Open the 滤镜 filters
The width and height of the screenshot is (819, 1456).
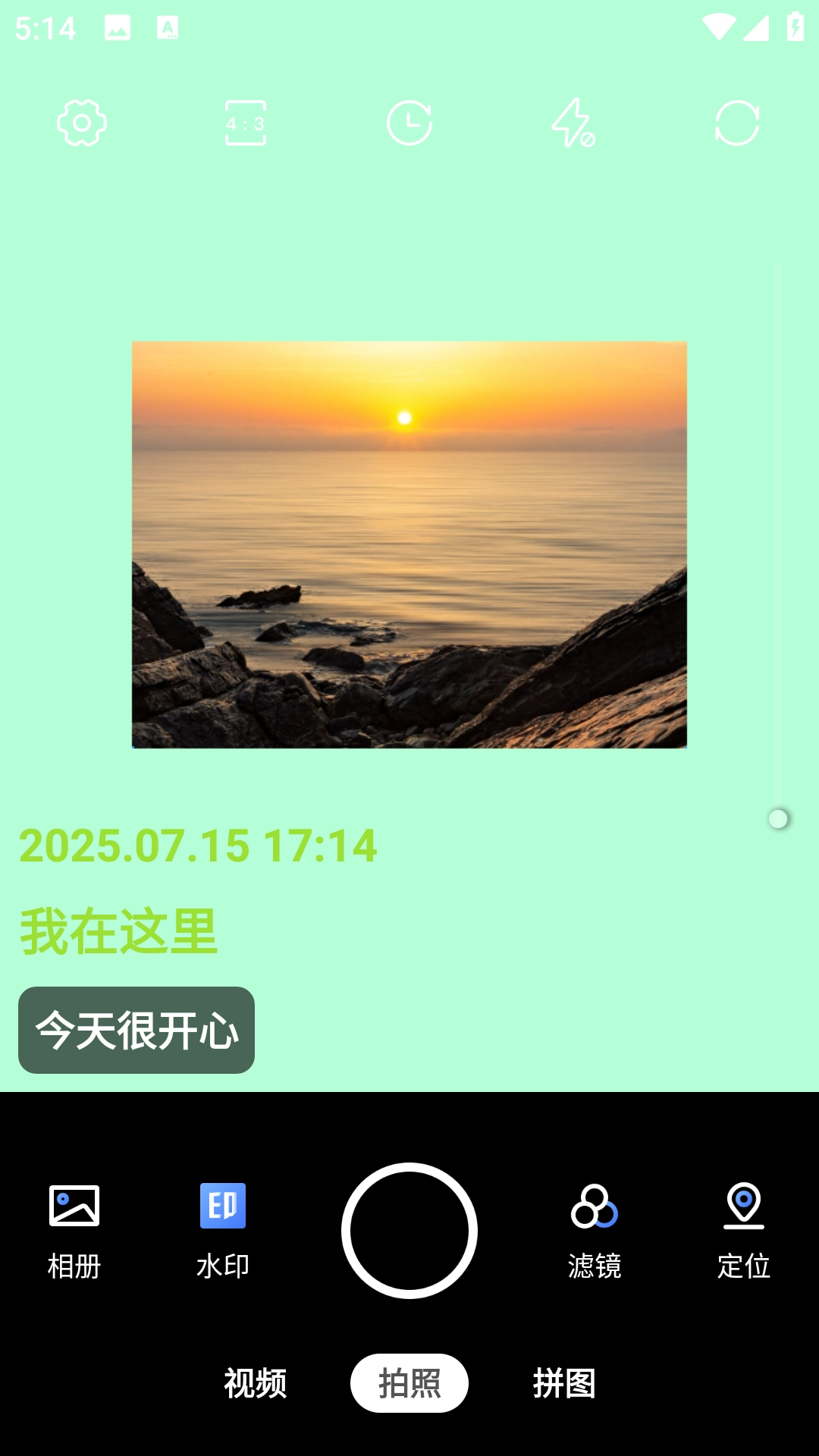[x=595, y=1230]
